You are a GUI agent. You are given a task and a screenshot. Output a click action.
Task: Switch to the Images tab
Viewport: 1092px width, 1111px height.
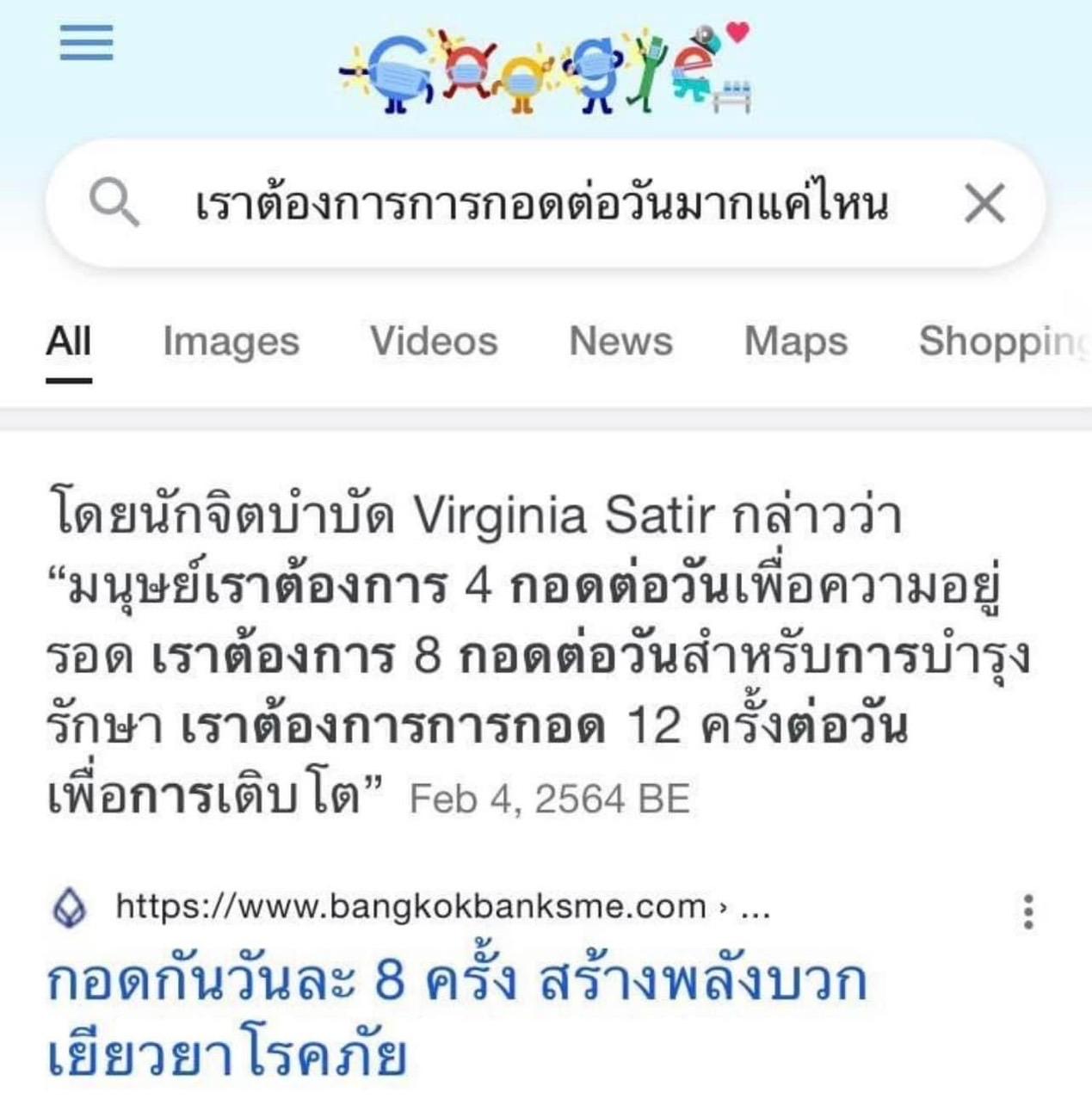pyautogui.click(x=231, y=342)
